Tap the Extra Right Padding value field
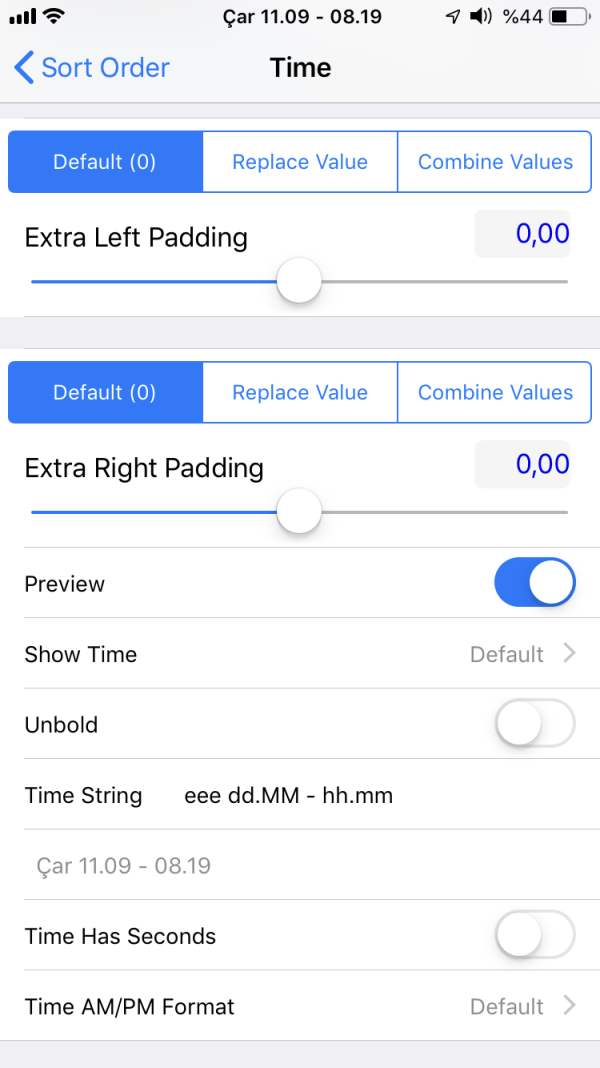This screenshot has height=1068, width=600. [523, 464]
